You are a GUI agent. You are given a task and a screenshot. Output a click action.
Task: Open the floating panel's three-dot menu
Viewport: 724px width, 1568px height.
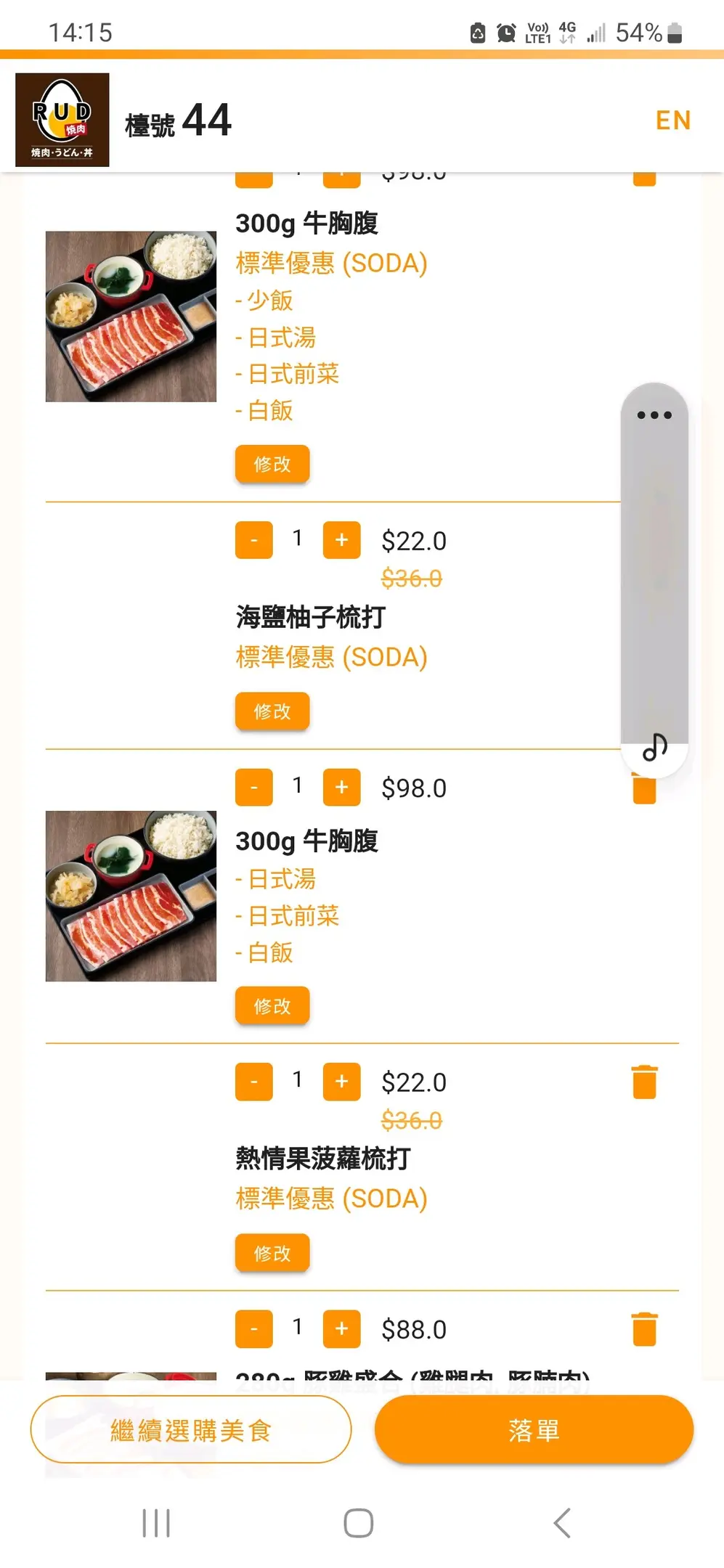coord(654,415)
